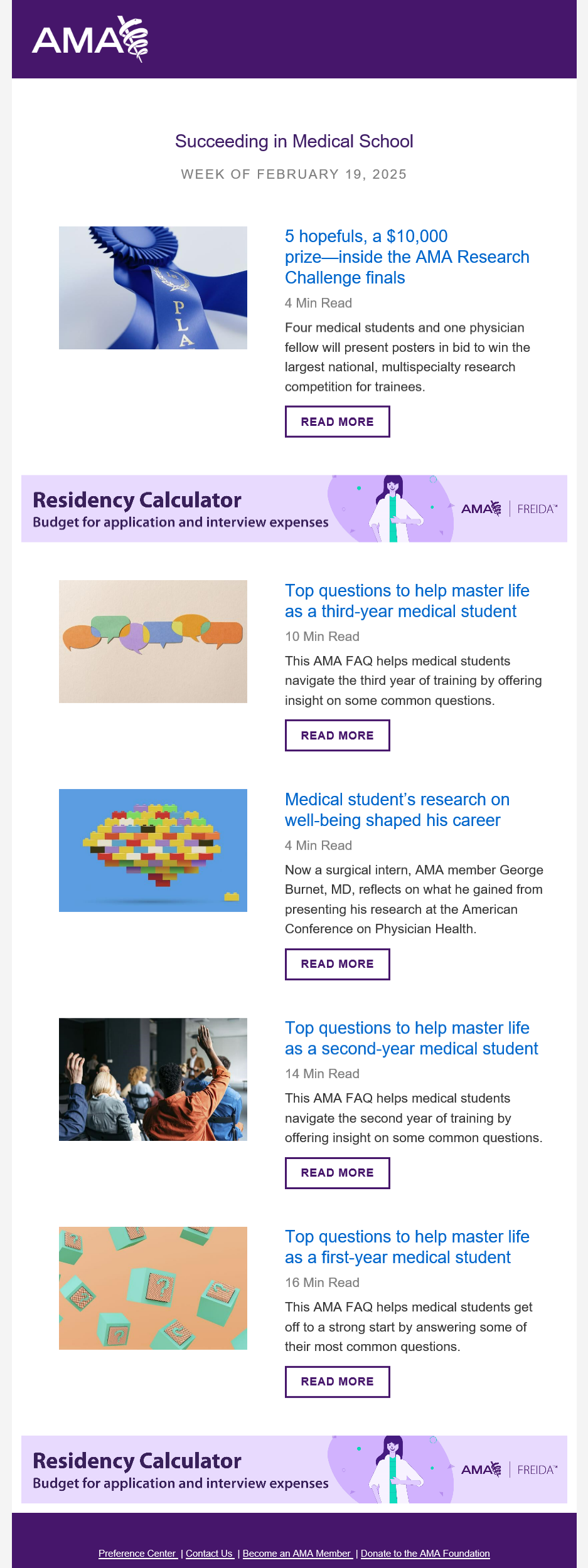The width and height of the screenshot is (588, 1568).
Task: Visit the Preference Center link
Action: 137,1554
